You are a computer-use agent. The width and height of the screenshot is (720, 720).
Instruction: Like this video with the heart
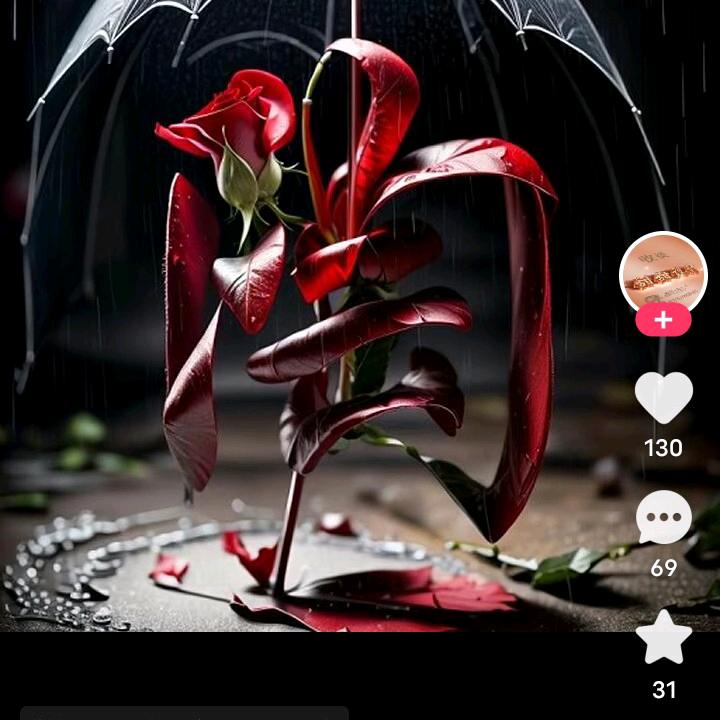[x=663, y=397]
